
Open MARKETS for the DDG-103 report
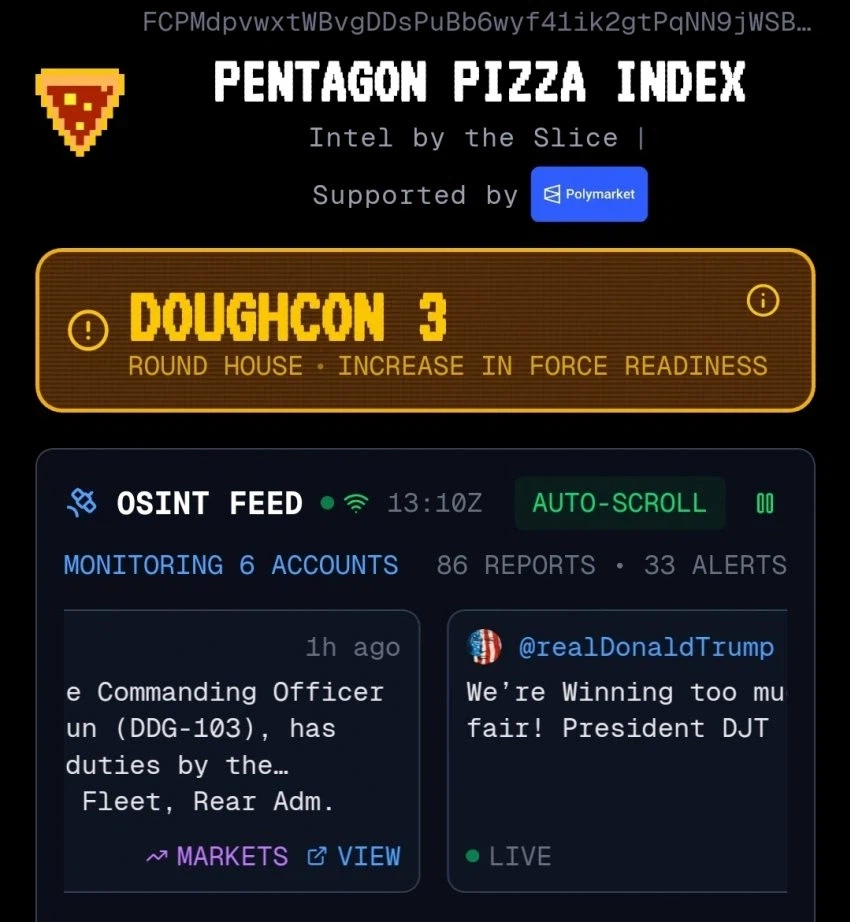217,856
